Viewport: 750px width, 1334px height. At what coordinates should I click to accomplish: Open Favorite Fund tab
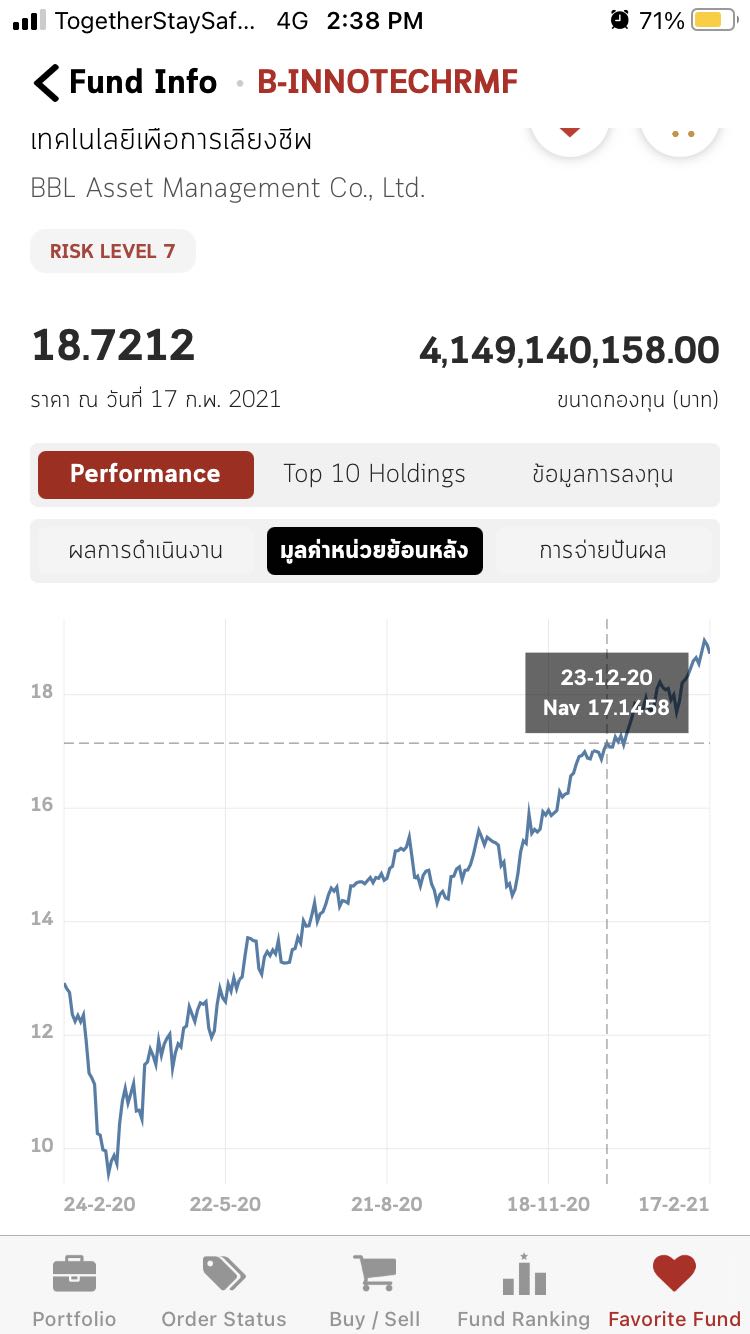tap(674, 1290)
